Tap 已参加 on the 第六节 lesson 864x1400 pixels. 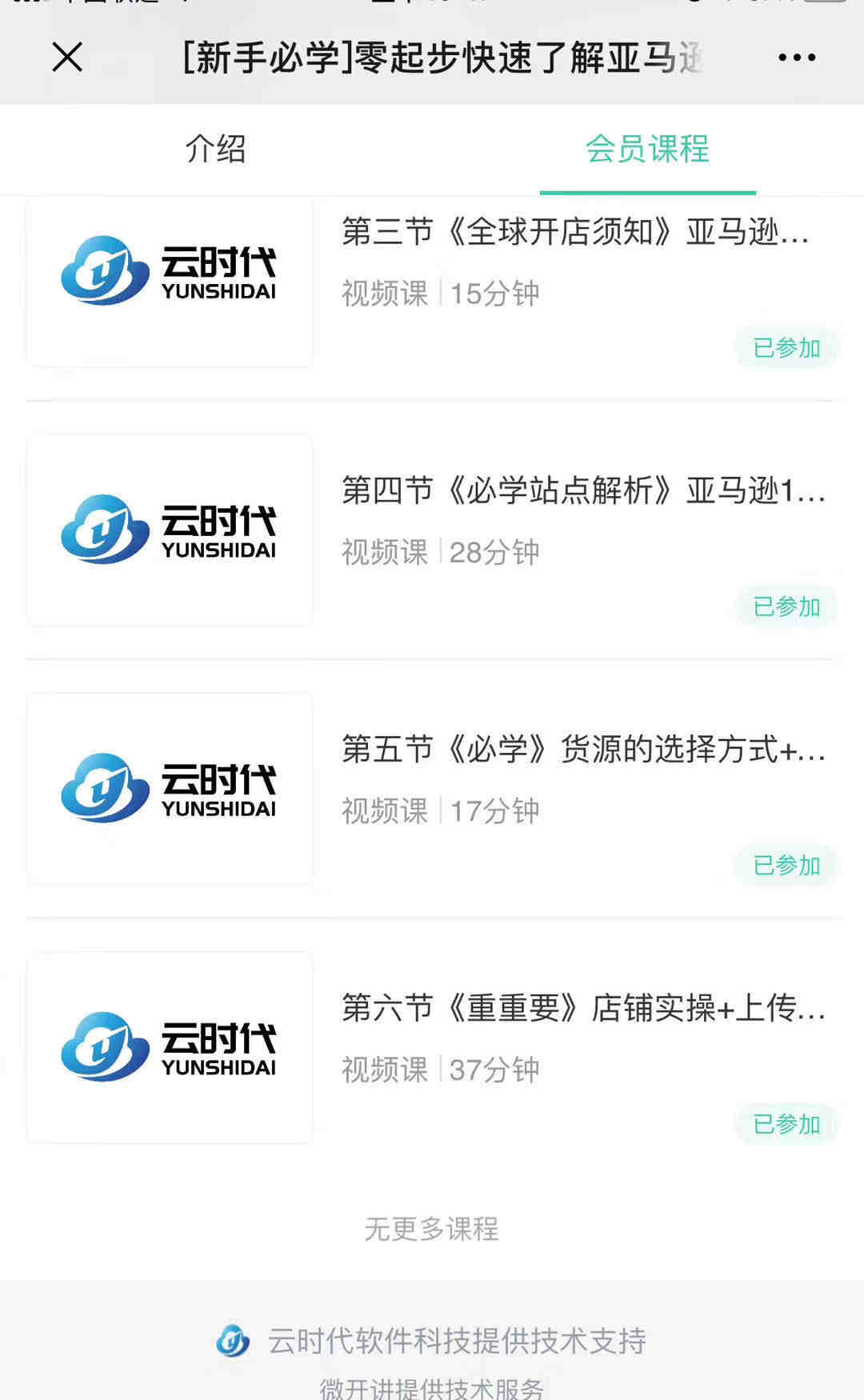(x=786, y=1124)
